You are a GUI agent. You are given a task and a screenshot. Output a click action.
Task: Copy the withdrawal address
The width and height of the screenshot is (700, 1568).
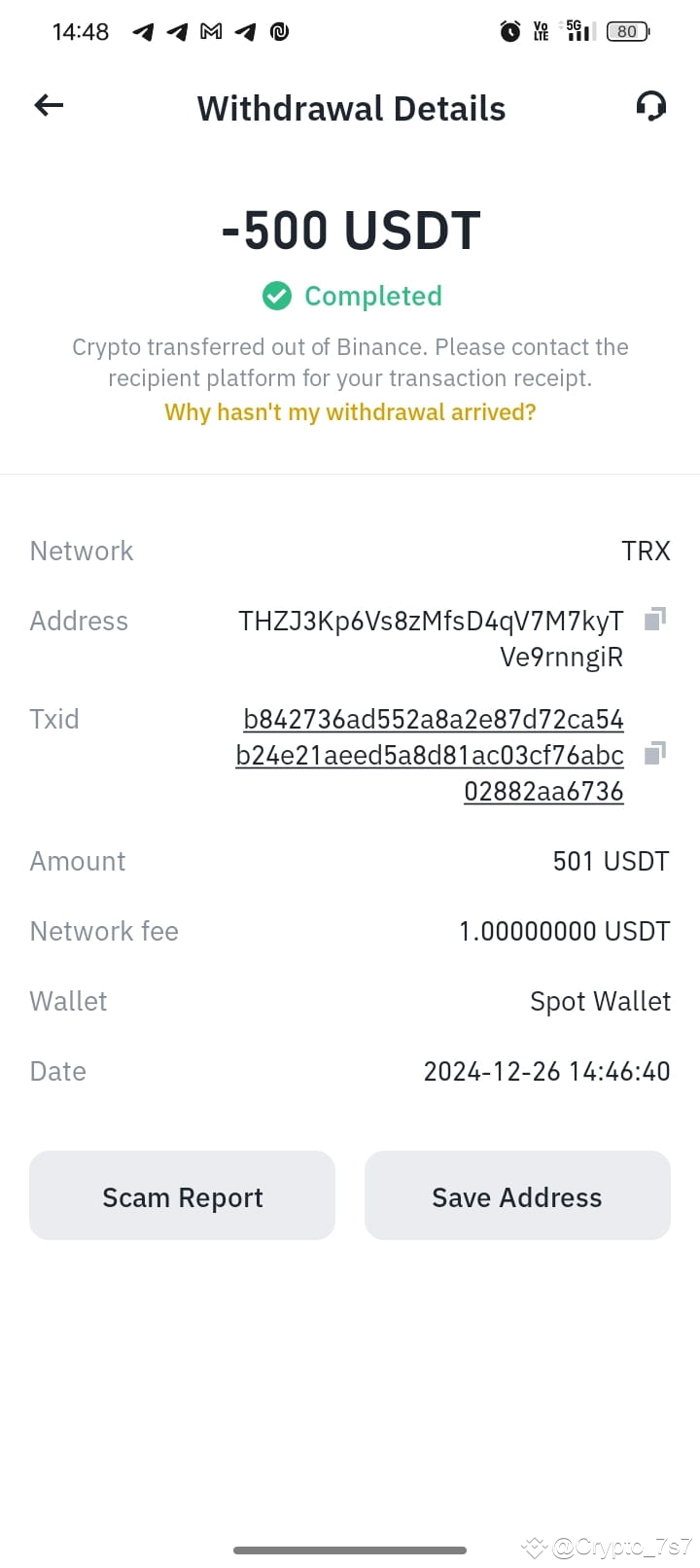click(x=655, y=619)
